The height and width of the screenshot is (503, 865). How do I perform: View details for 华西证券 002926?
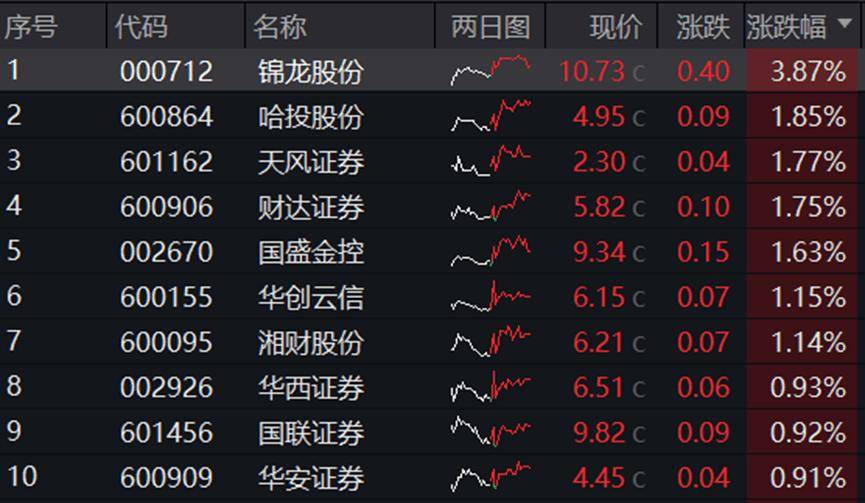[x=310, y=388]
